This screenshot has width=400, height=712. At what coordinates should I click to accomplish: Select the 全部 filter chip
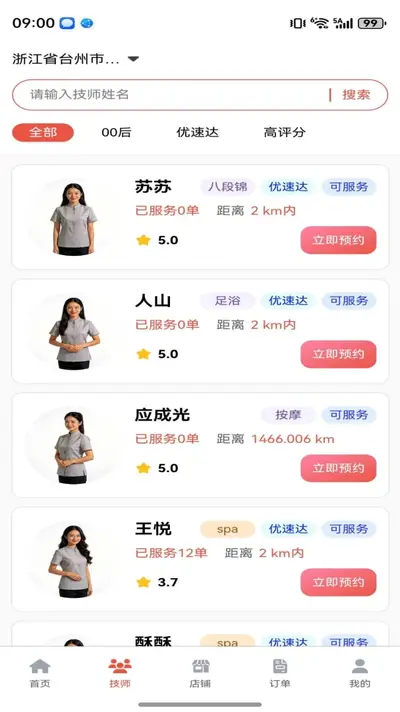(43, 132)
